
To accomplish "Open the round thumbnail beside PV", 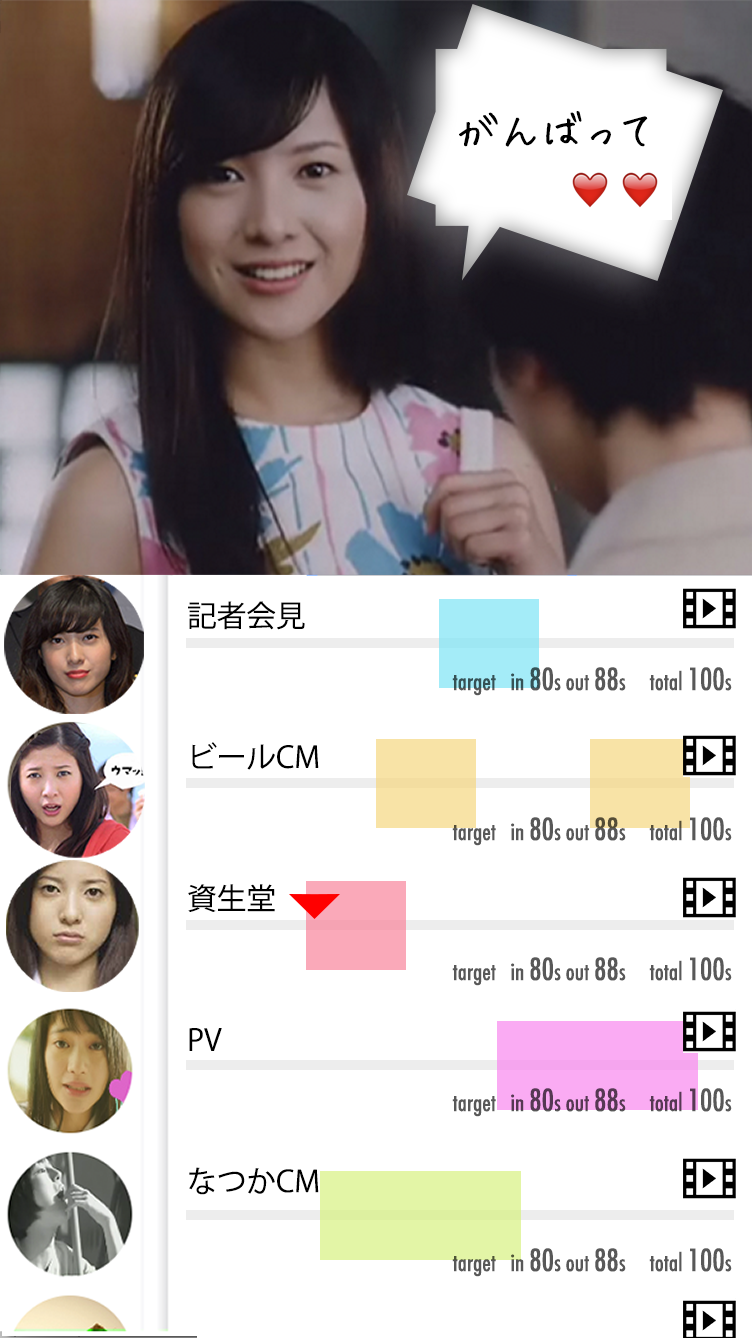I will pos(70,1070).
